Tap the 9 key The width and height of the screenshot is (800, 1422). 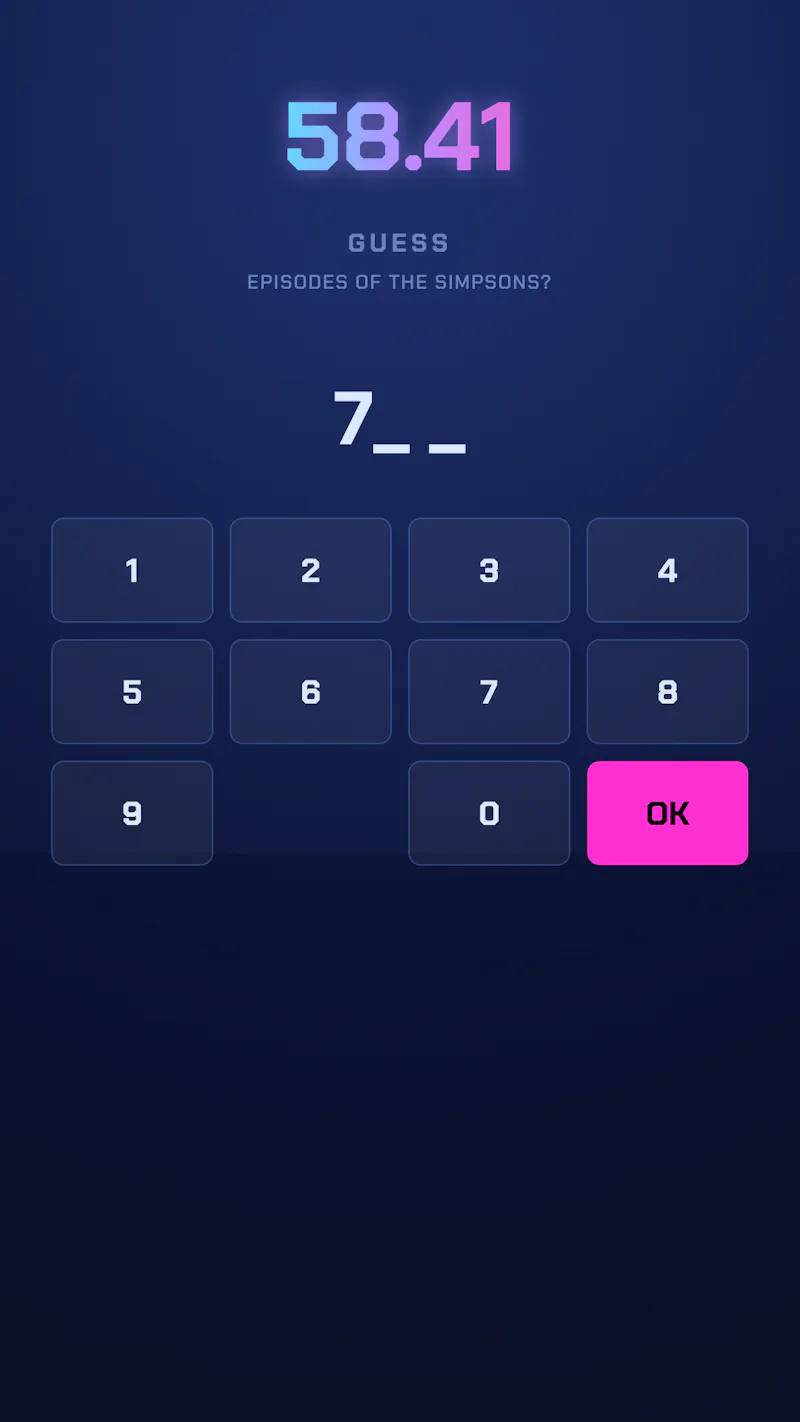tap(132, 813)
